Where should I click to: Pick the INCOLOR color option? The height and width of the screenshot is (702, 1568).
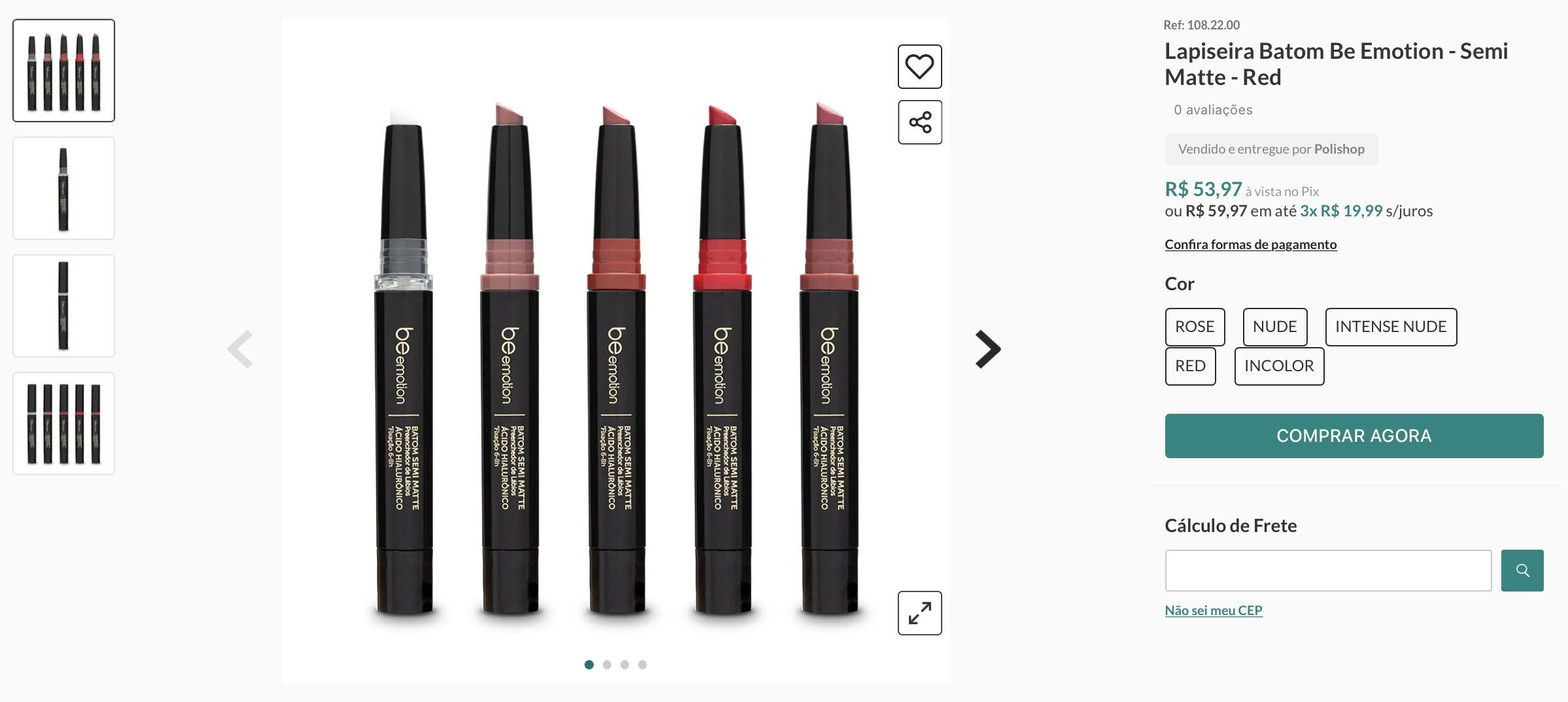[1278, 366]
